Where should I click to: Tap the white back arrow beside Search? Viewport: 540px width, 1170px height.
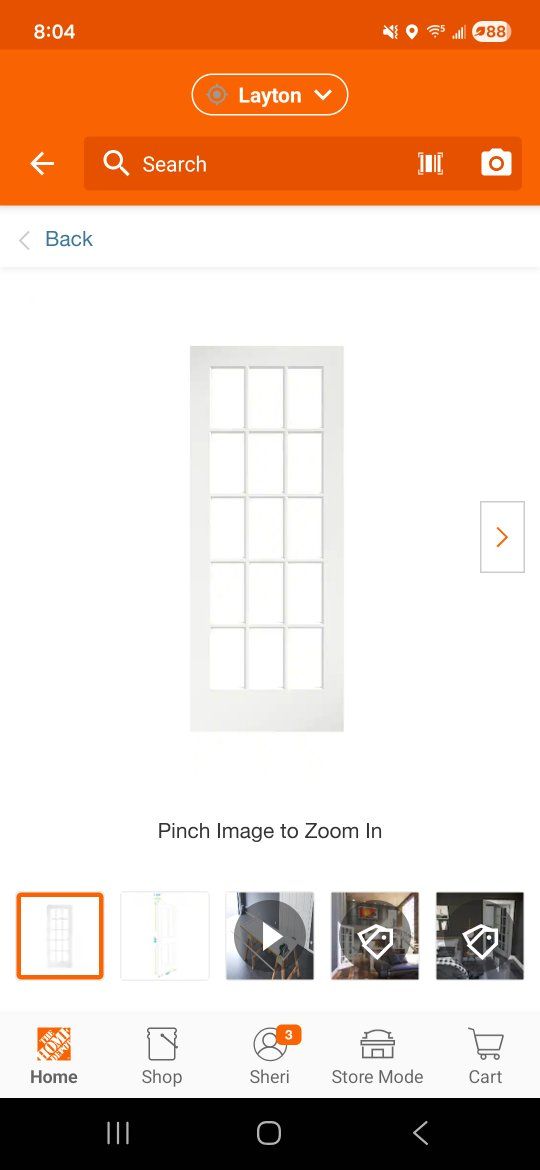pyautogui.click(x=42, y=163)
